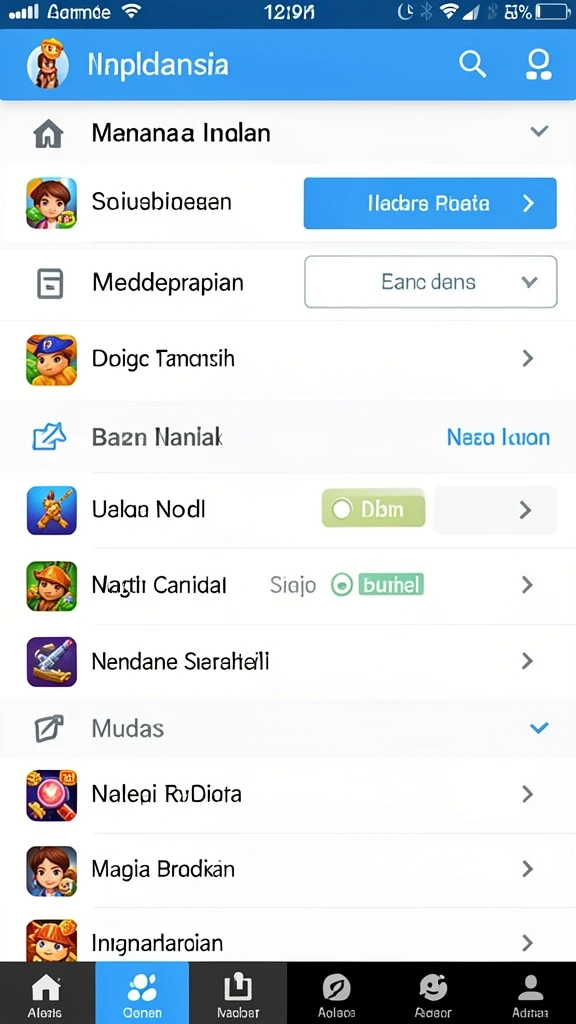The height and width of the screenshot is (1024, 576).
Task: Open the profile icon in the header
Action: [539, 65]
